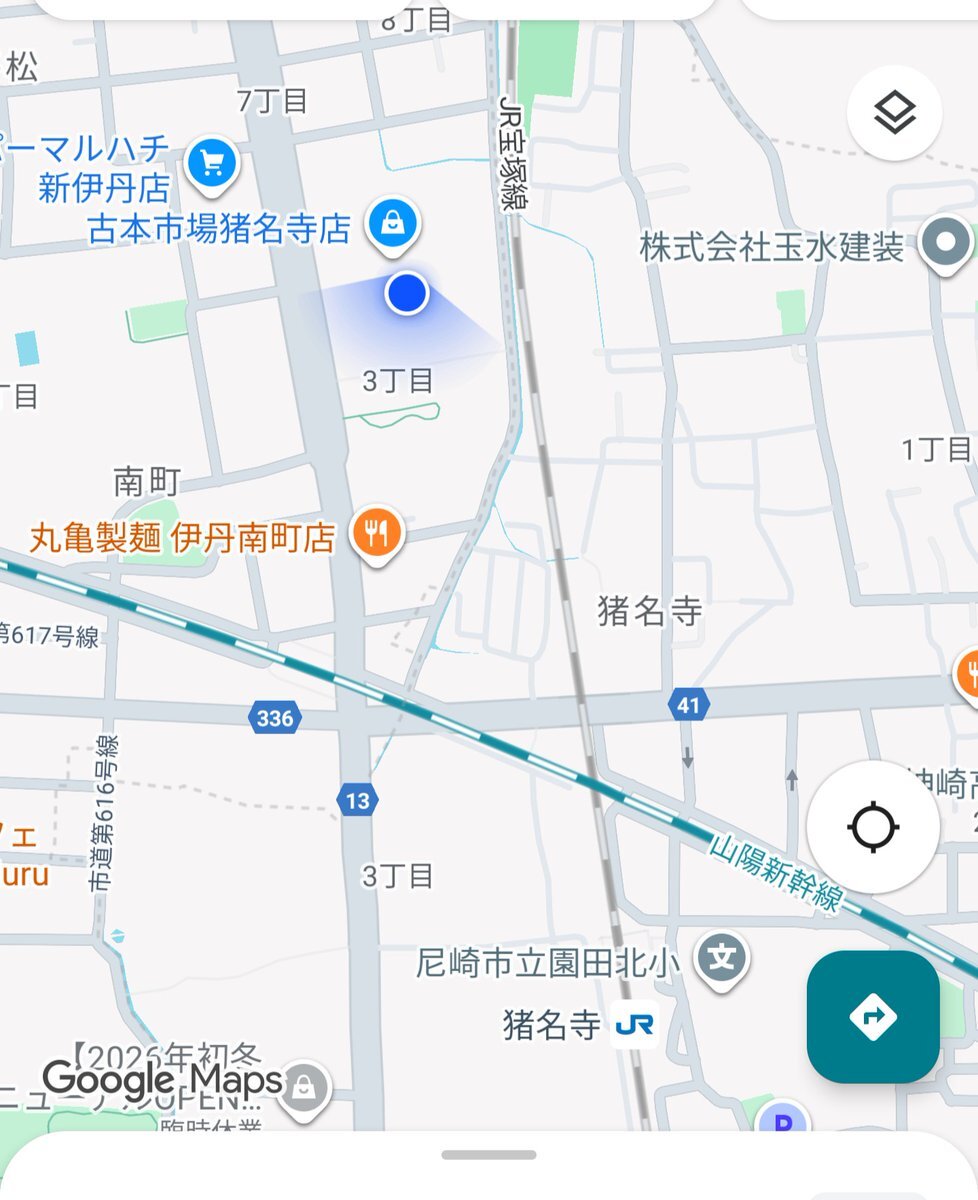Open the 猪名寺 JR station marker
The height and width of the screenshot is (1200, 978).
pos(635,1025)
